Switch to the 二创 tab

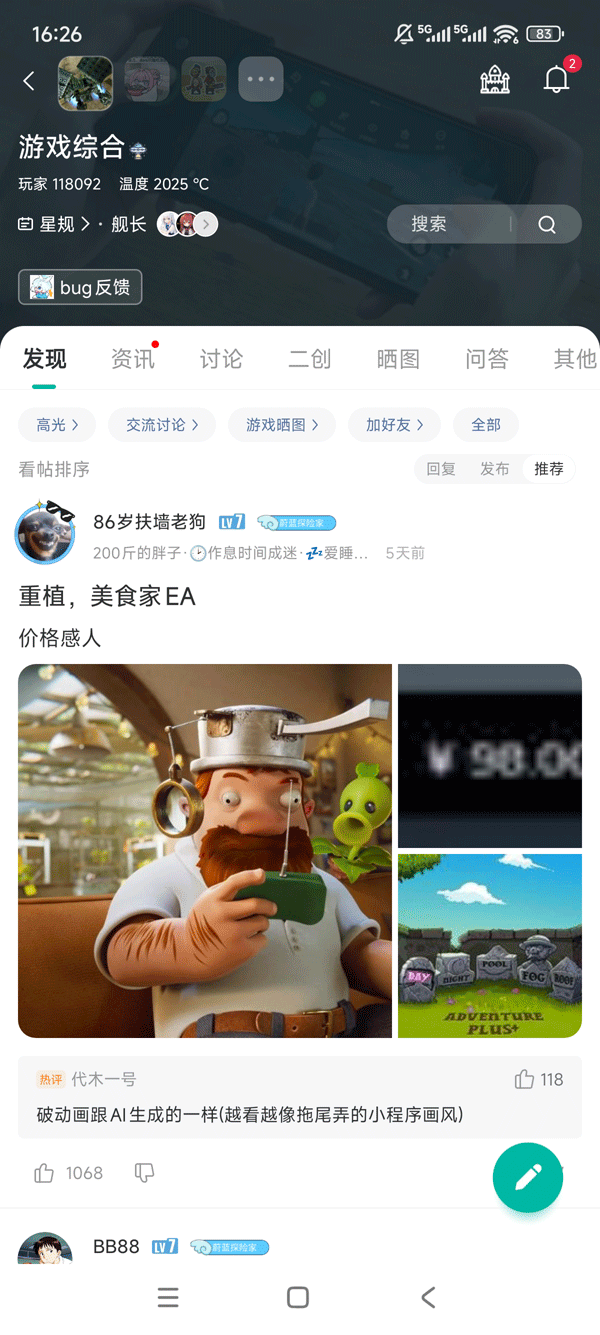coord(309,359)
